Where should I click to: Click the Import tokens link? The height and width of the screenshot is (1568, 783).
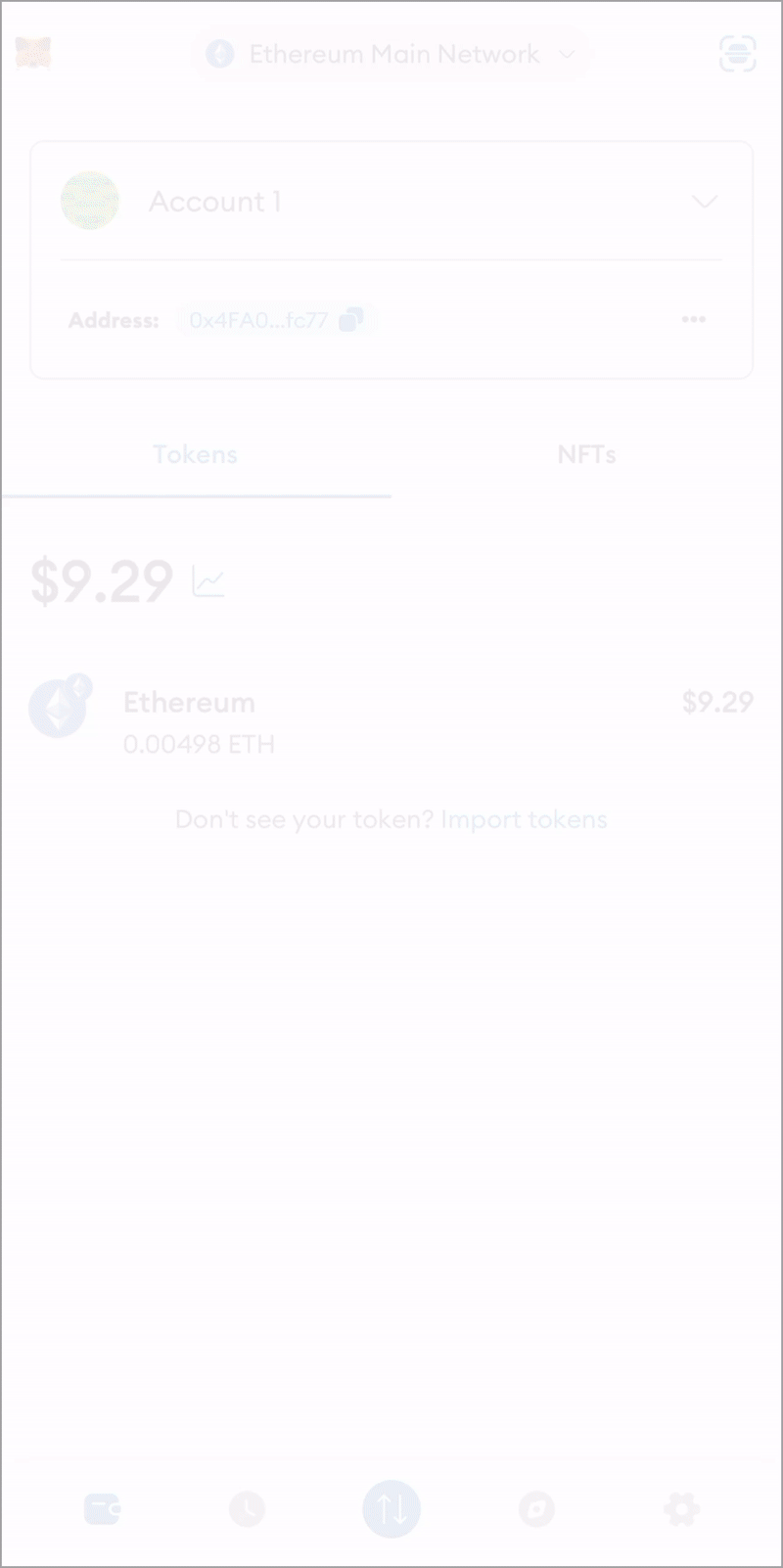pos(524,819)
